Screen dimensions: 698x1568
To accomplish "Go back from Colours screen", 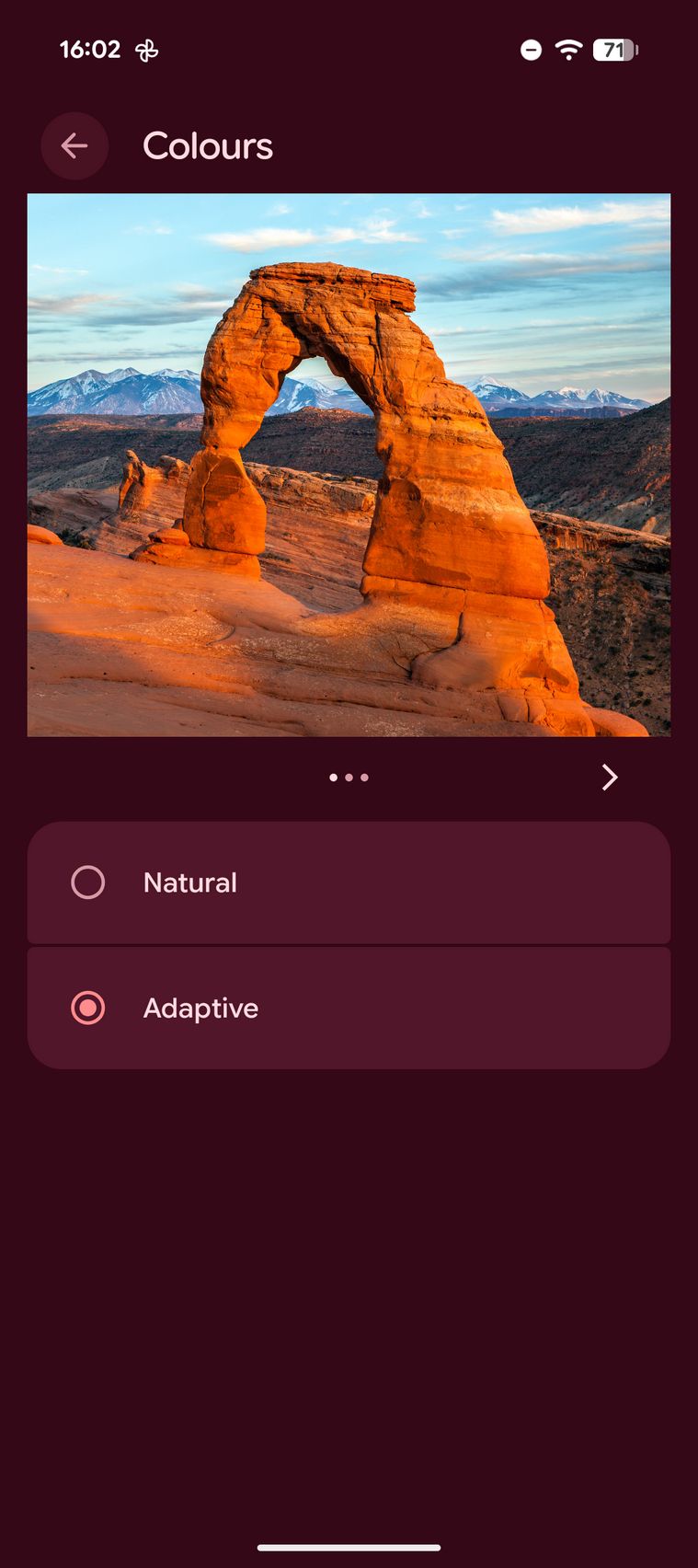I will [74, 145].
